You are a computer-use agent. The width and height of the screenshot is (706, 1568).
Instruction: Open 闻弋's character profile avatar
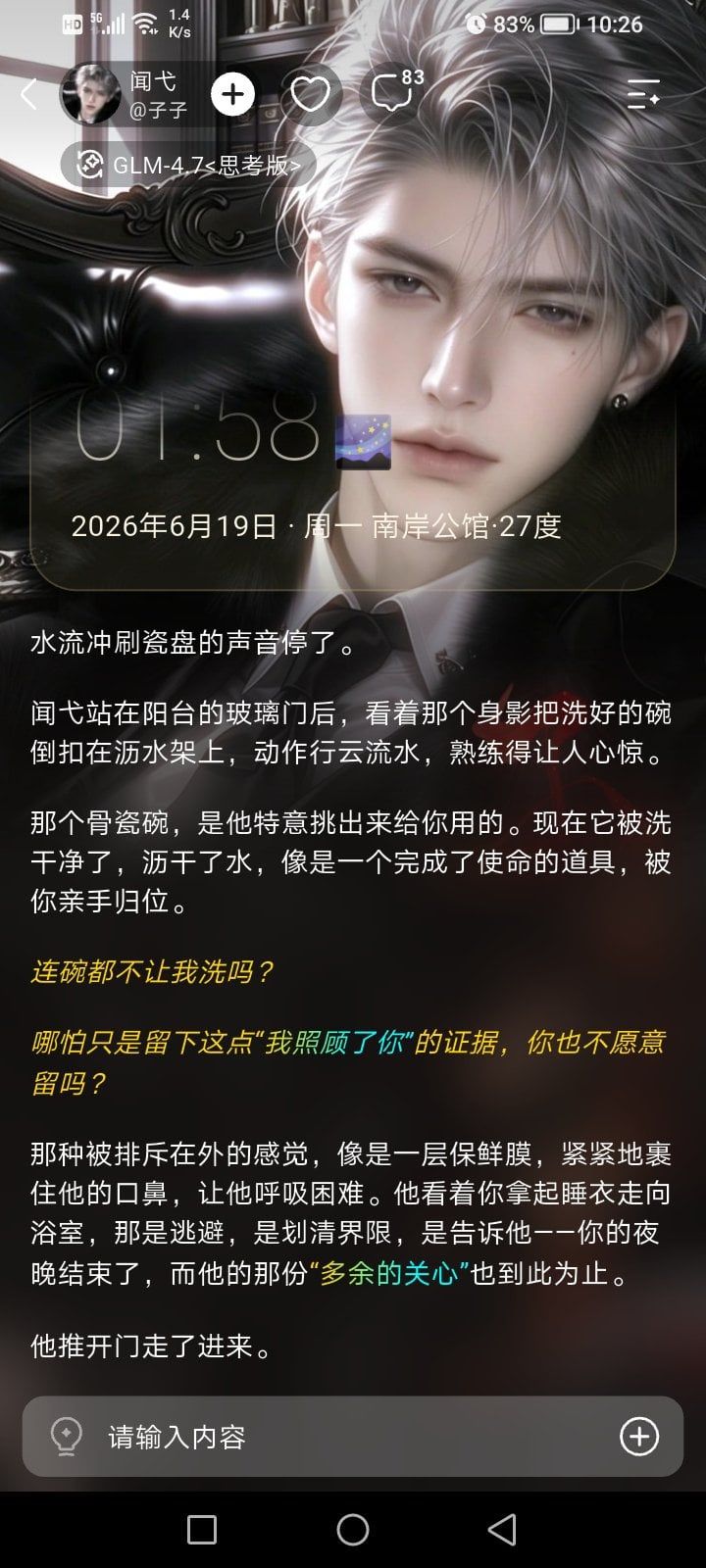(x=90, y=94)
